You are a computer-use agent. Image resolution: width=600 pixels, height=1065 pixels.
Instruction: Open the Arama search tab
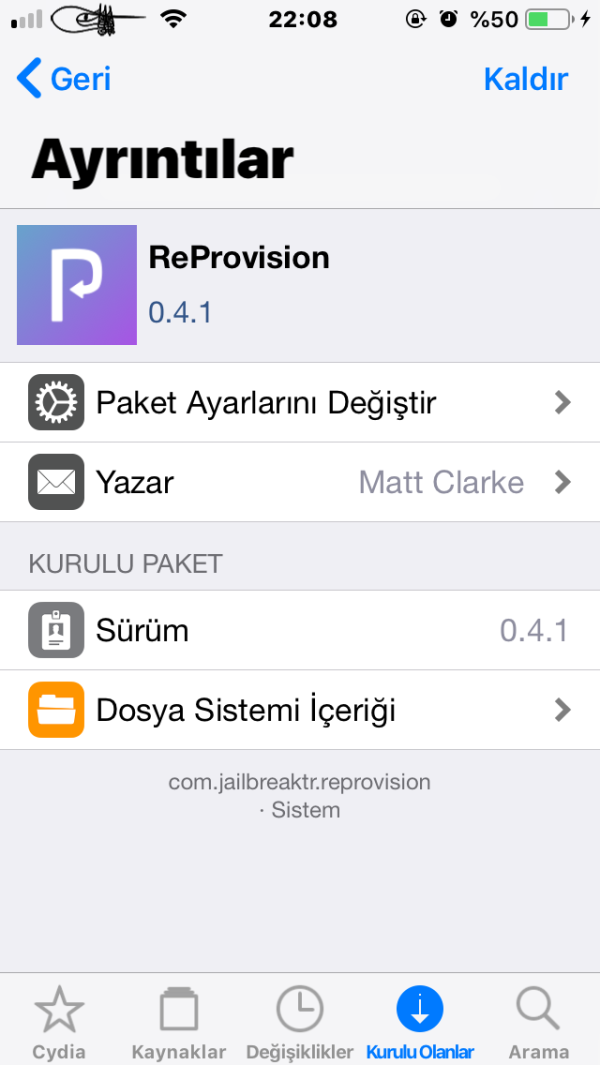[539, 1022]
